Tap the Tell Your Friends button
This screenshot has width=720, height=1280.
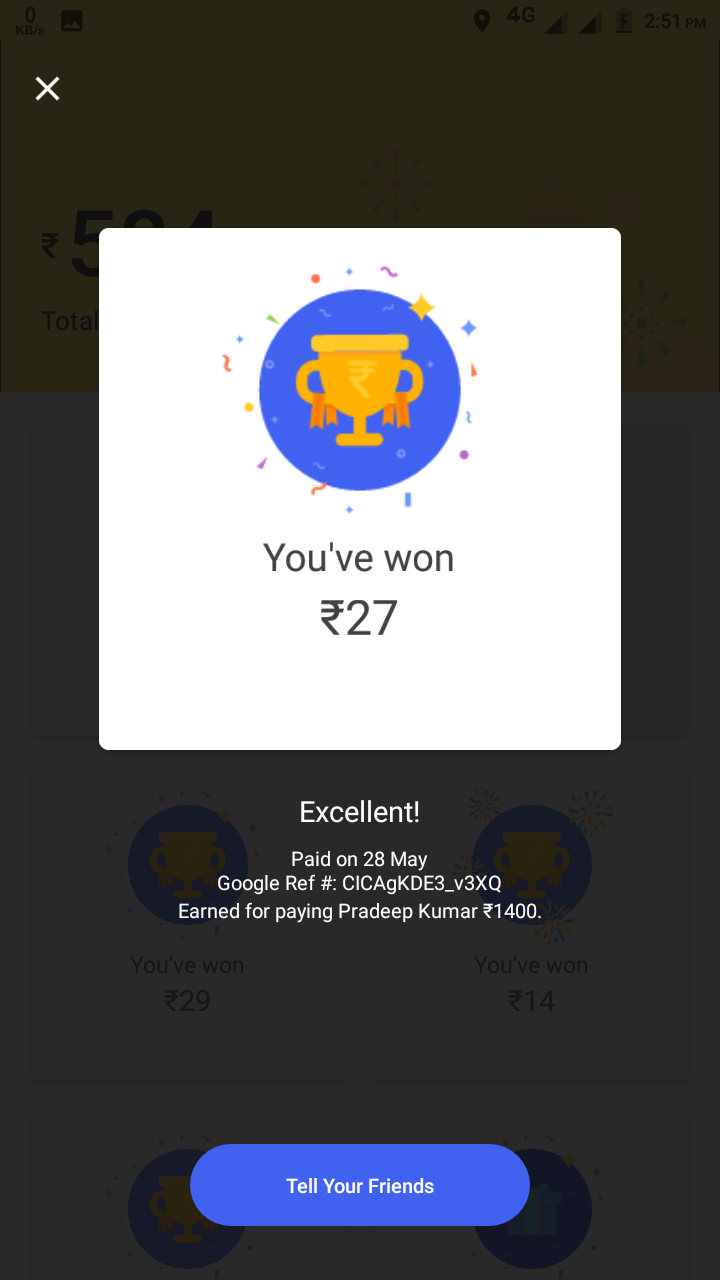click(x=360, y=1185)
